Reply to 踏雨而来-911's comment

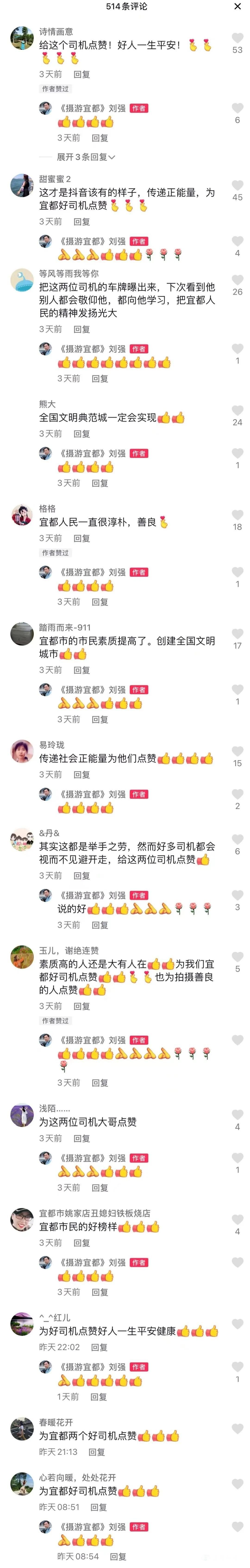click(x=81, y=670)
